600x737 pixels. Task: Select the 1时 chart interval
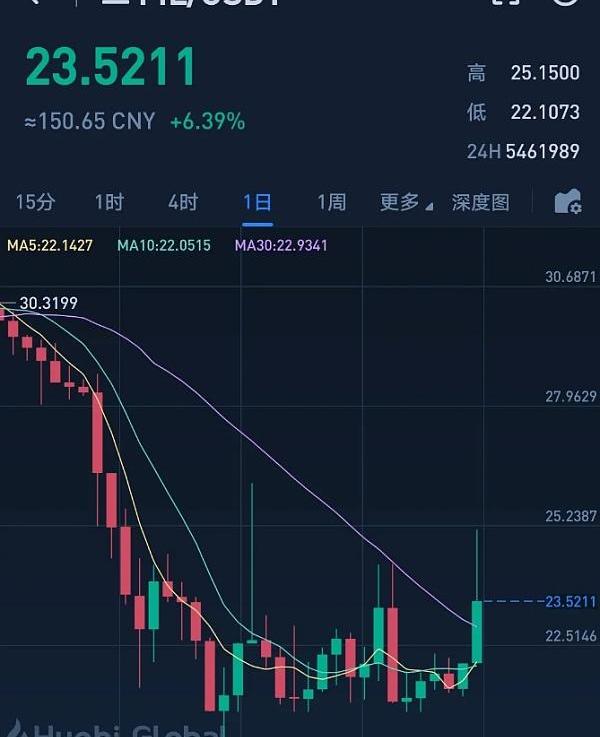pos(109,202)
